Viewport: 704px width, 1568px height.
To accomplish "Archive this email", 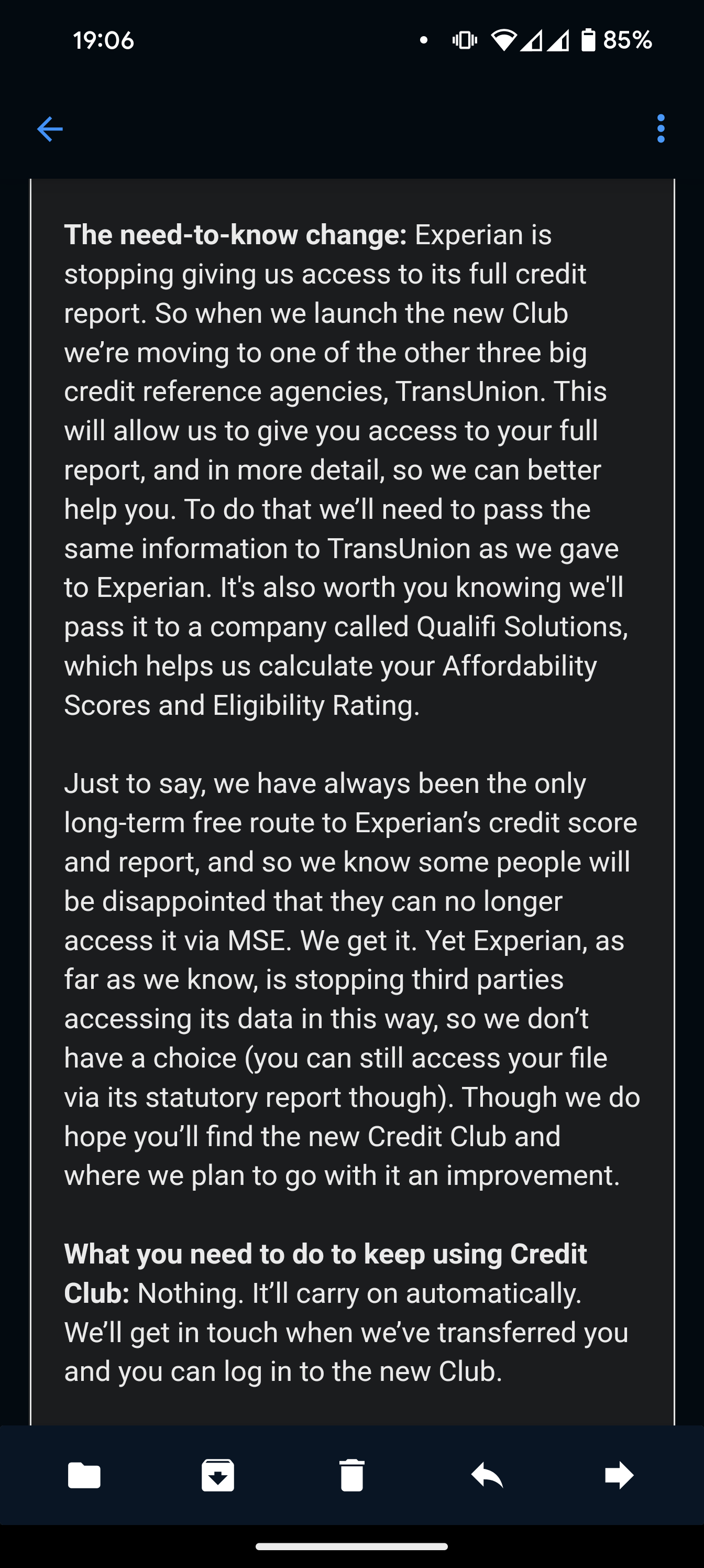I will (218, 1475).
